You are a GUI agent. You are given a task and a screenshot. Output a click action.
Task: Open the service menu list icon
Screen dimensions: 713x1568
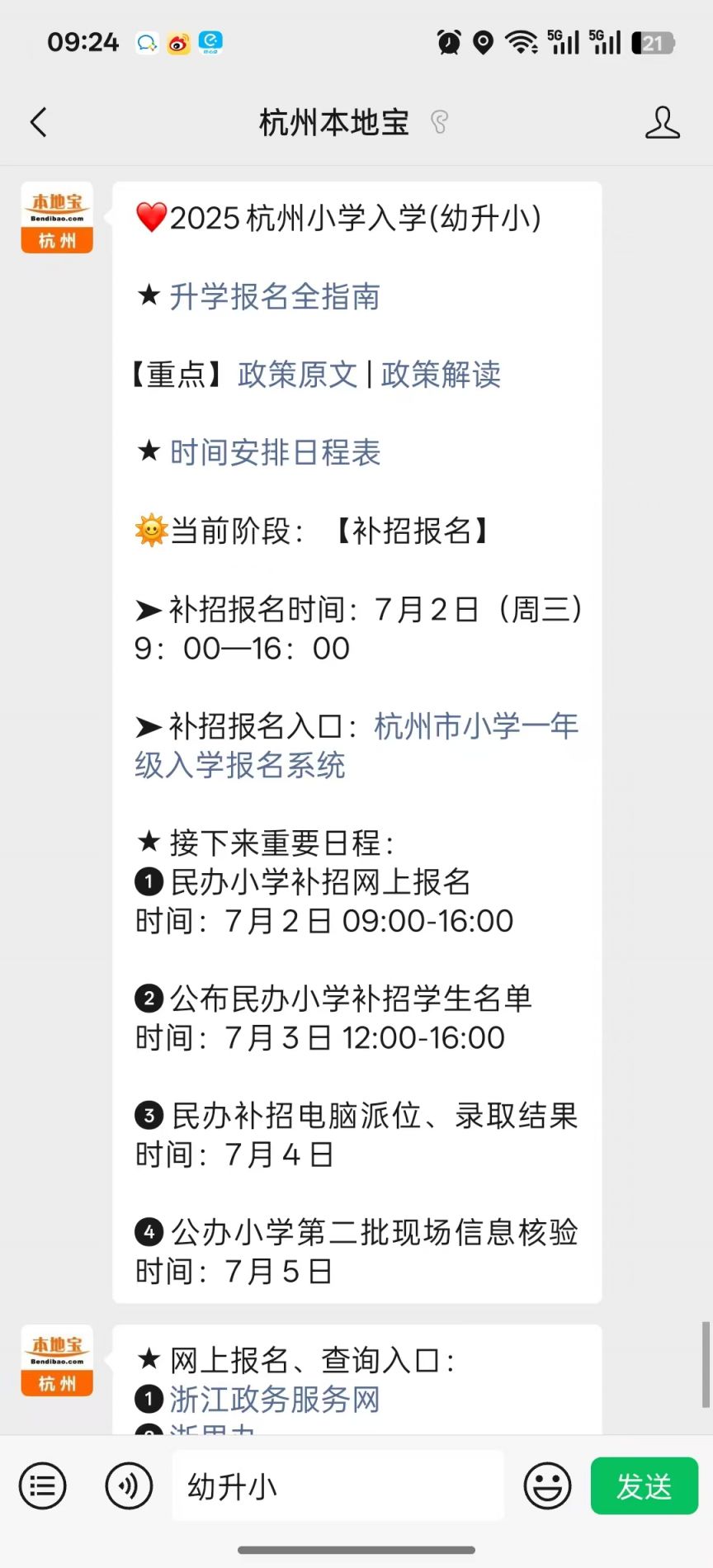pyautogui.click(x=43, y=1486)
